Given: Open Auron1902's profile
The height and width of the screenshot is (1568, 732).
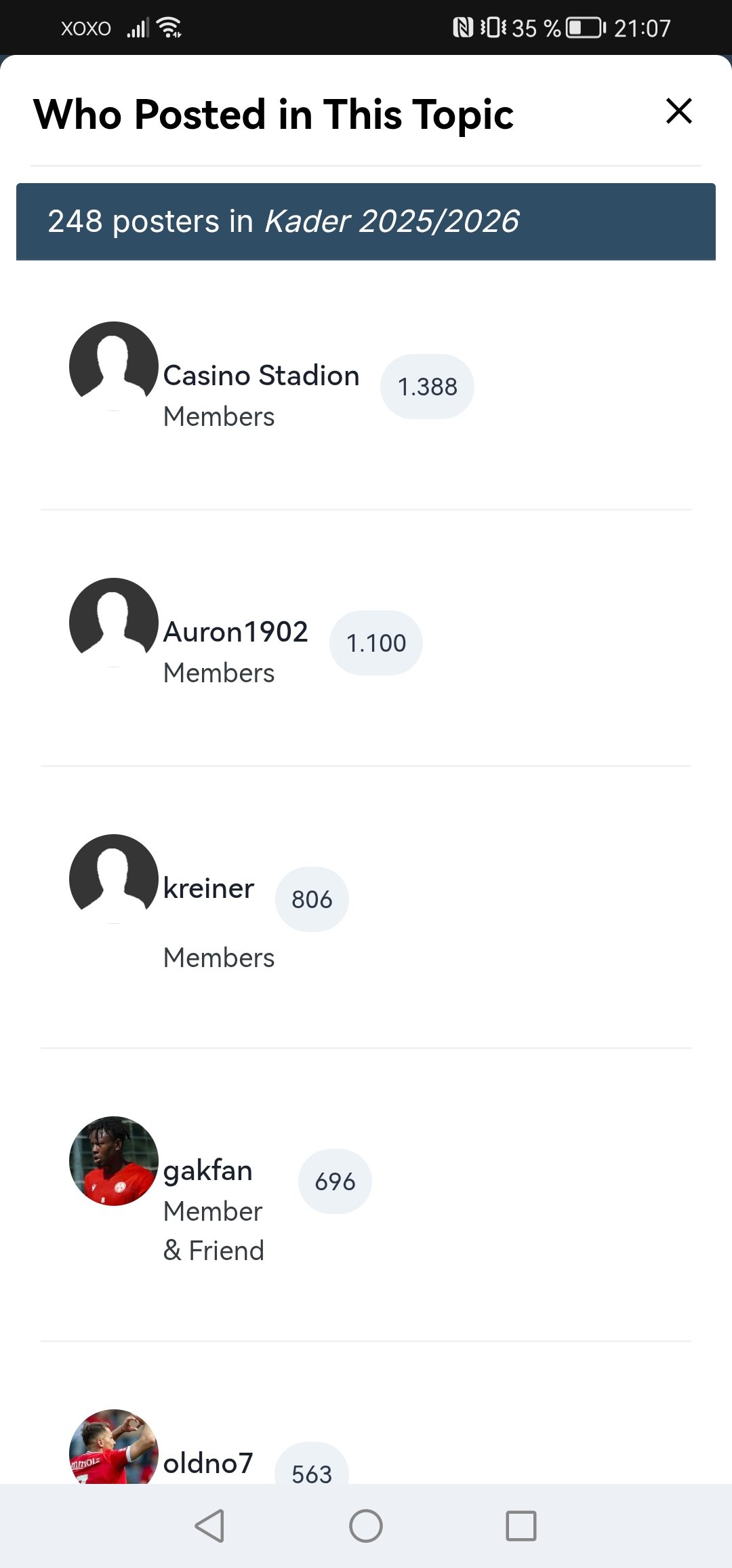Looking at the screenshot, I should tap(235, 632).
